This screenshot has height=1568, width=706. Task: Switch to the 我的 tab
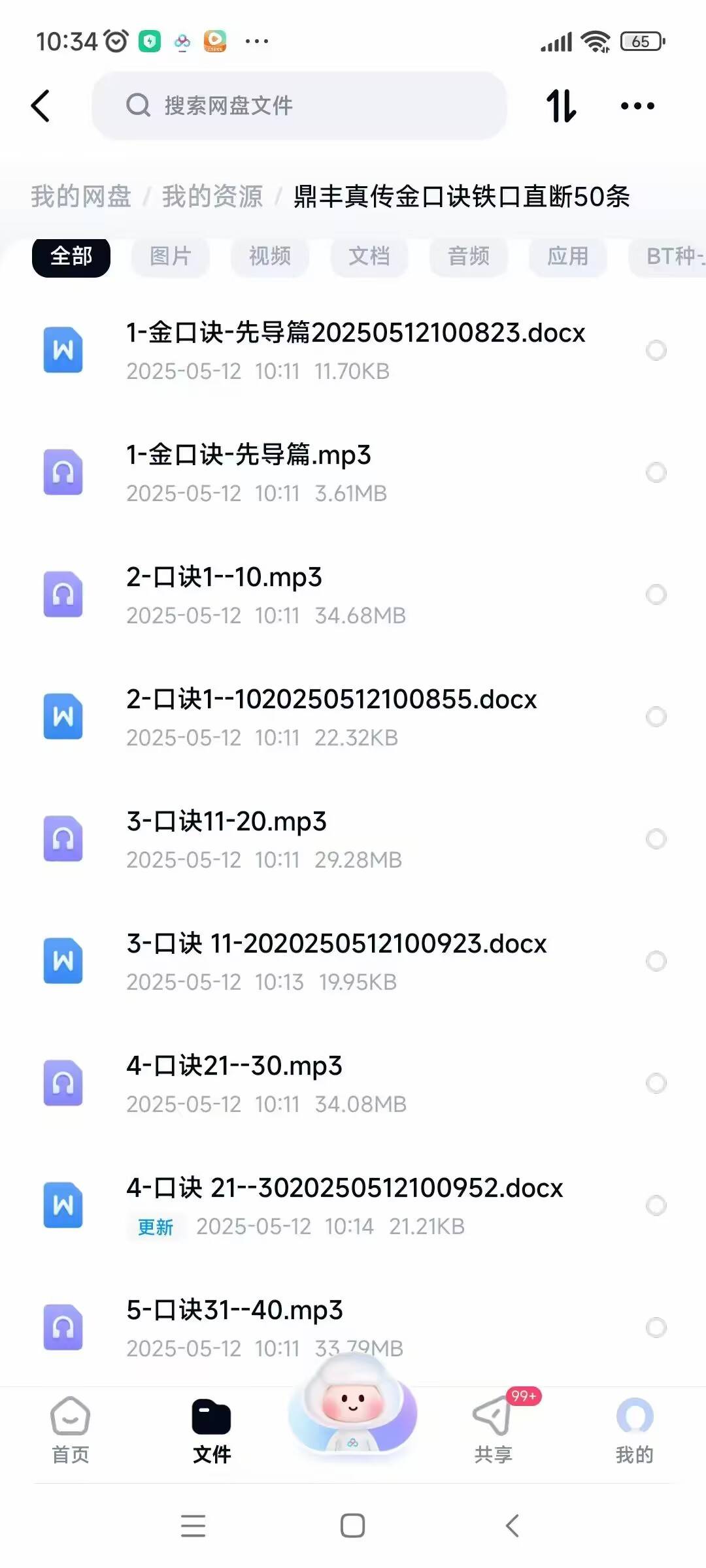coord(634,1431)
